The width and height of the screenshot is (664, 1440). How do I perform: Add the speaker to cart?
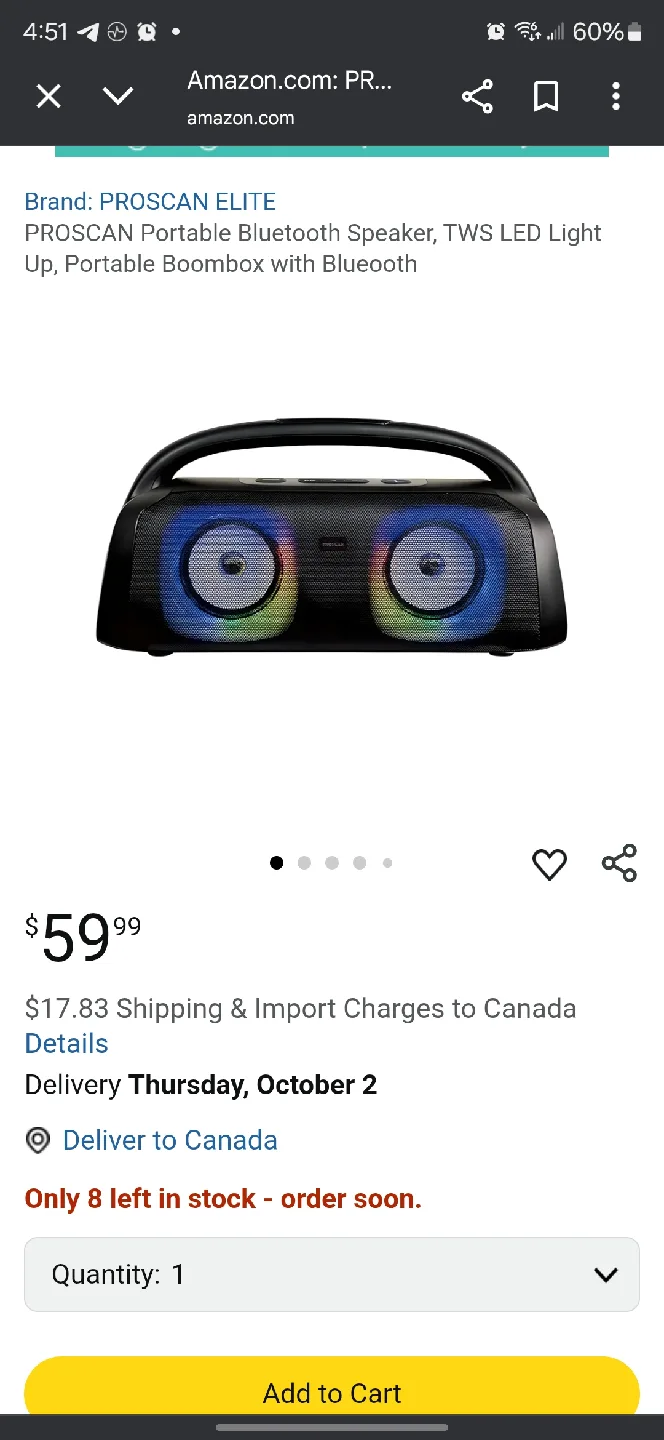click(331, 1392)
